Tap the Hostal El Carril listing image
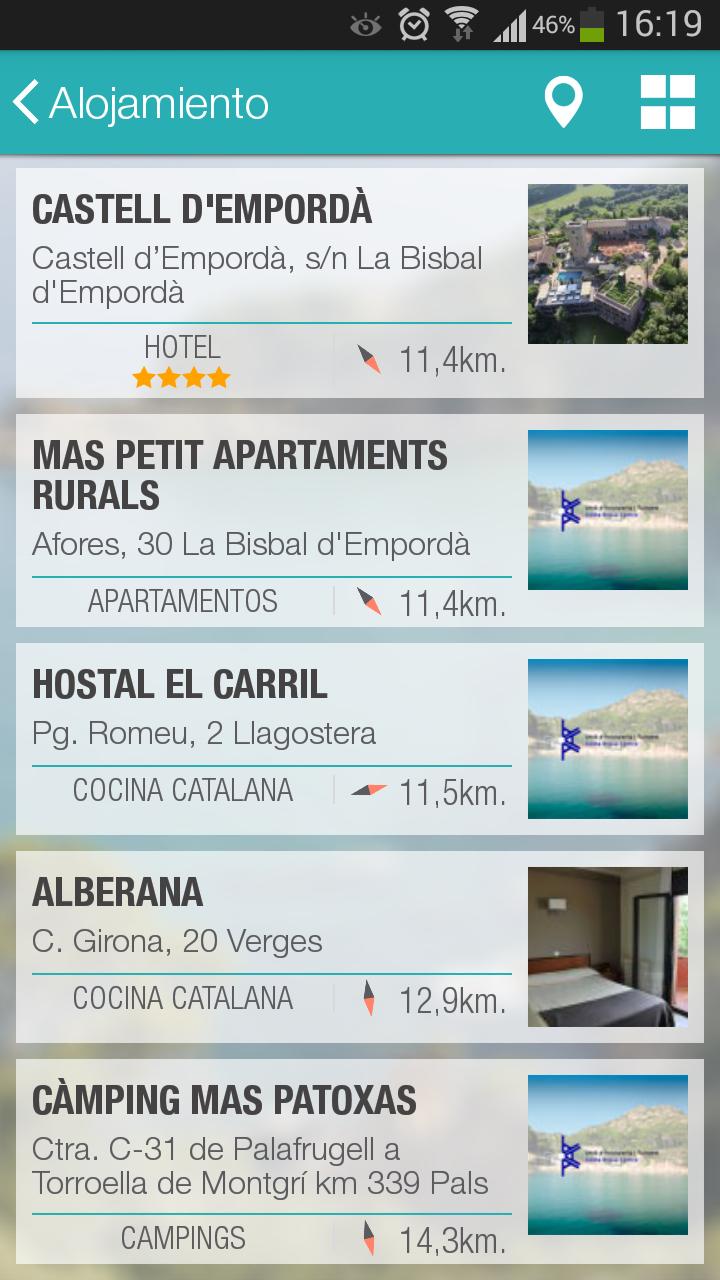720x1280 pixels. [607, 739]
